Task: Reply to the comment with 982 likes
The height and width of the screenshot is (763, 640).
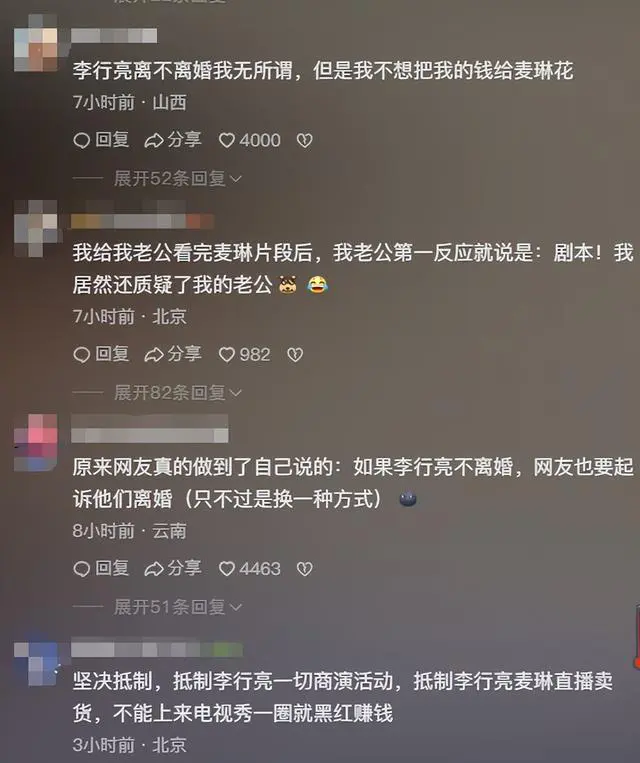Action: pyautogui.click(x=101, y=354)
